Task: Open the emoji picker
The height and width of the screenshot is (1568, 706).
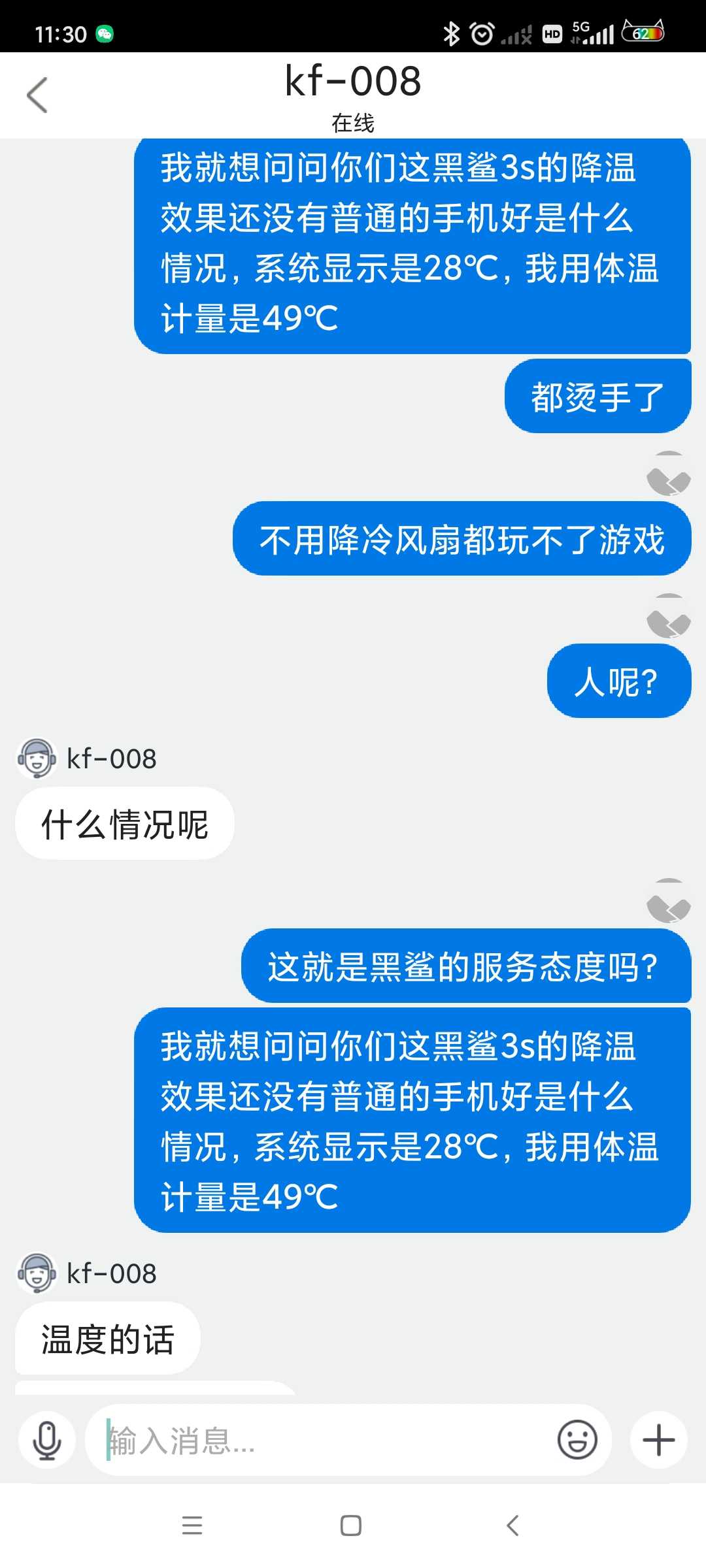Action: click(x=577, y=1439)
